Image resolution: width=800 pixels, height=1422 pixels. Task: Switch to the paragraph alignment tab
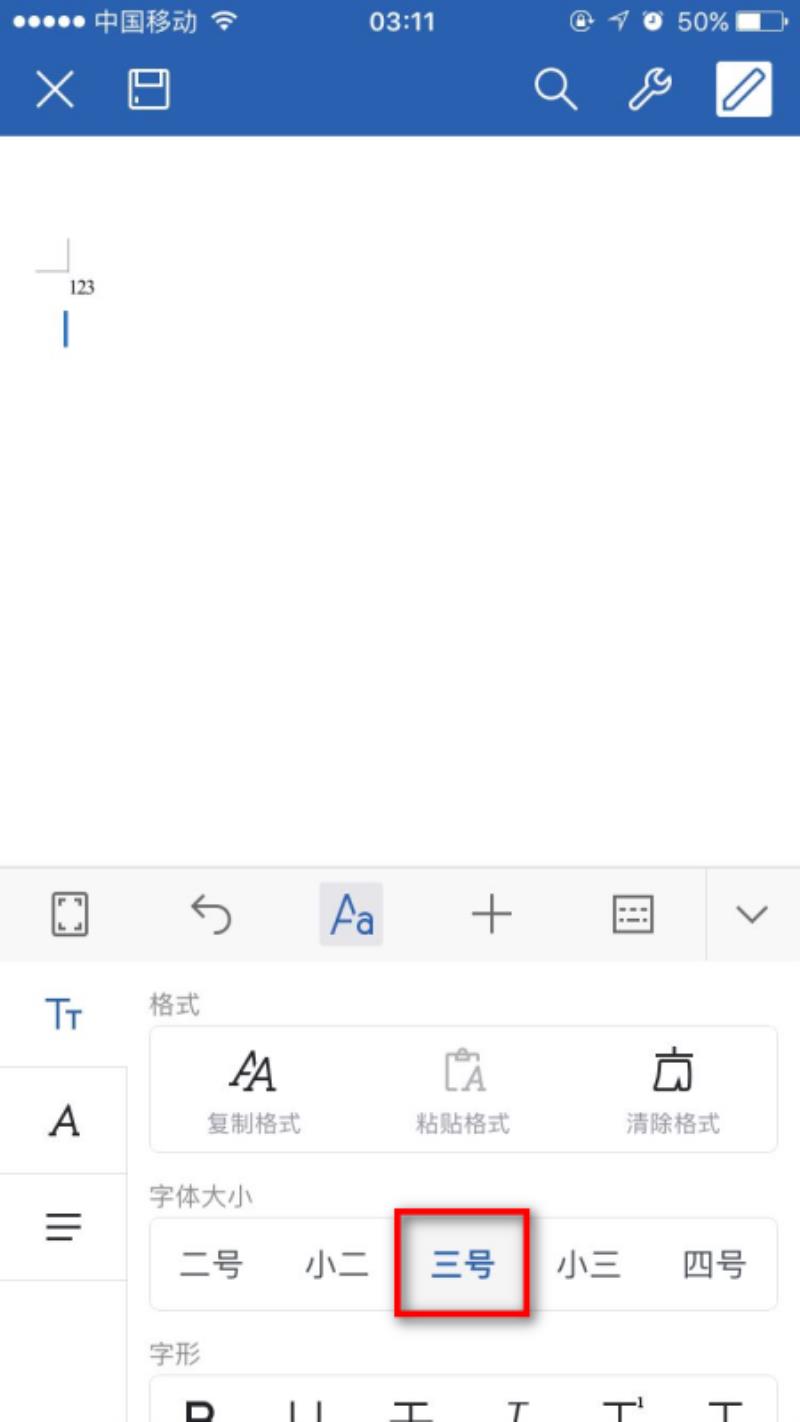[64, 1227]
